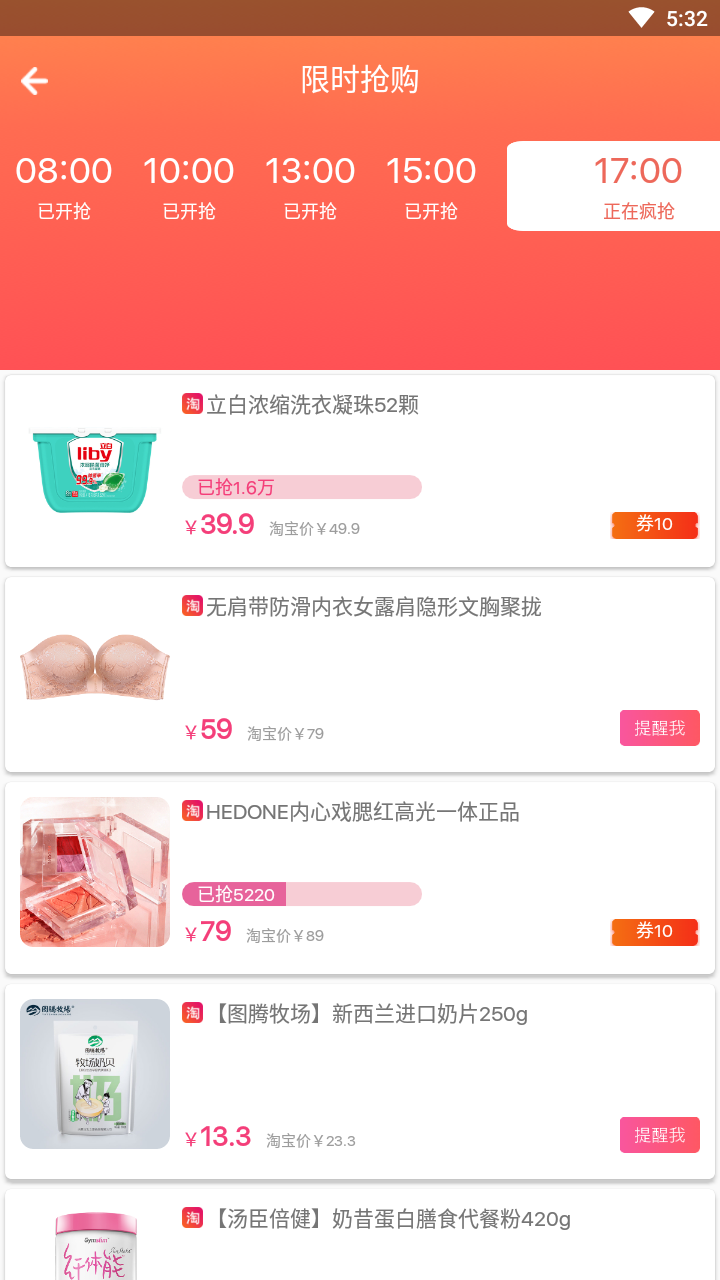This screenshot has width=720, height=1280.
Task: Enable 提醒我 reminder for the 无肩带 bra
Action: 659,728
